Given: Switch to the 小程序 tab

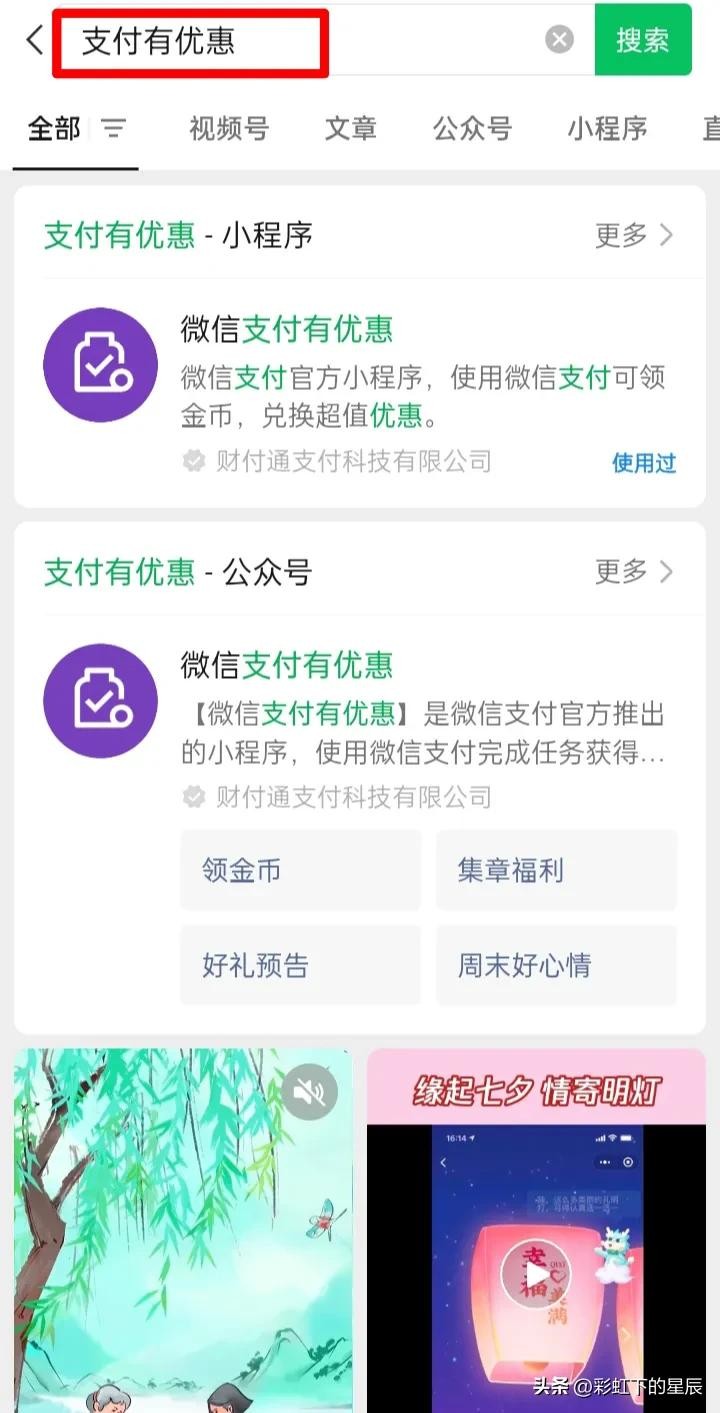Looking at the screenshot, I should [607, 129].
